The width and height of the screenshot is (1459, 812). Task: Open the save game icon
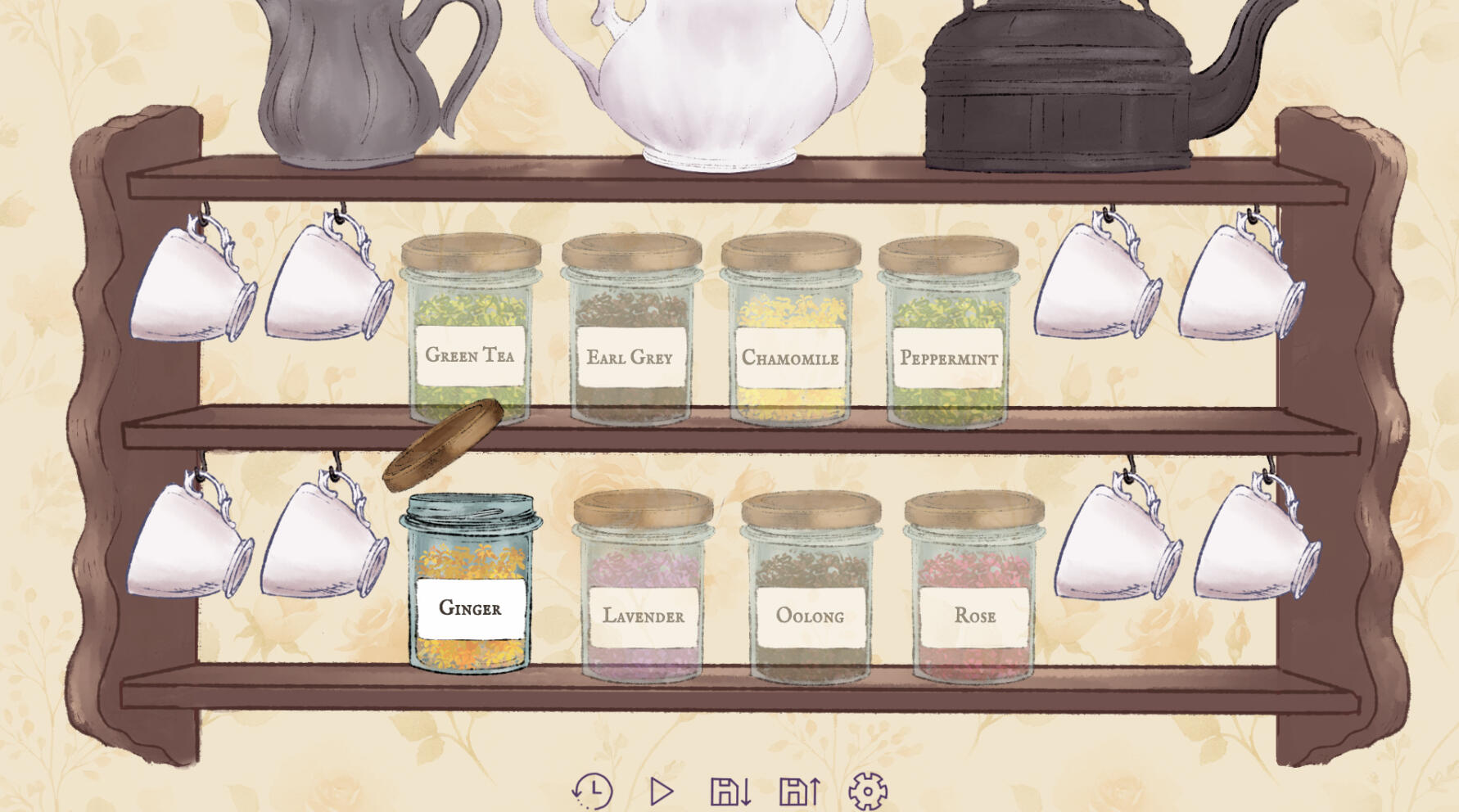click(x=730, y=792)
